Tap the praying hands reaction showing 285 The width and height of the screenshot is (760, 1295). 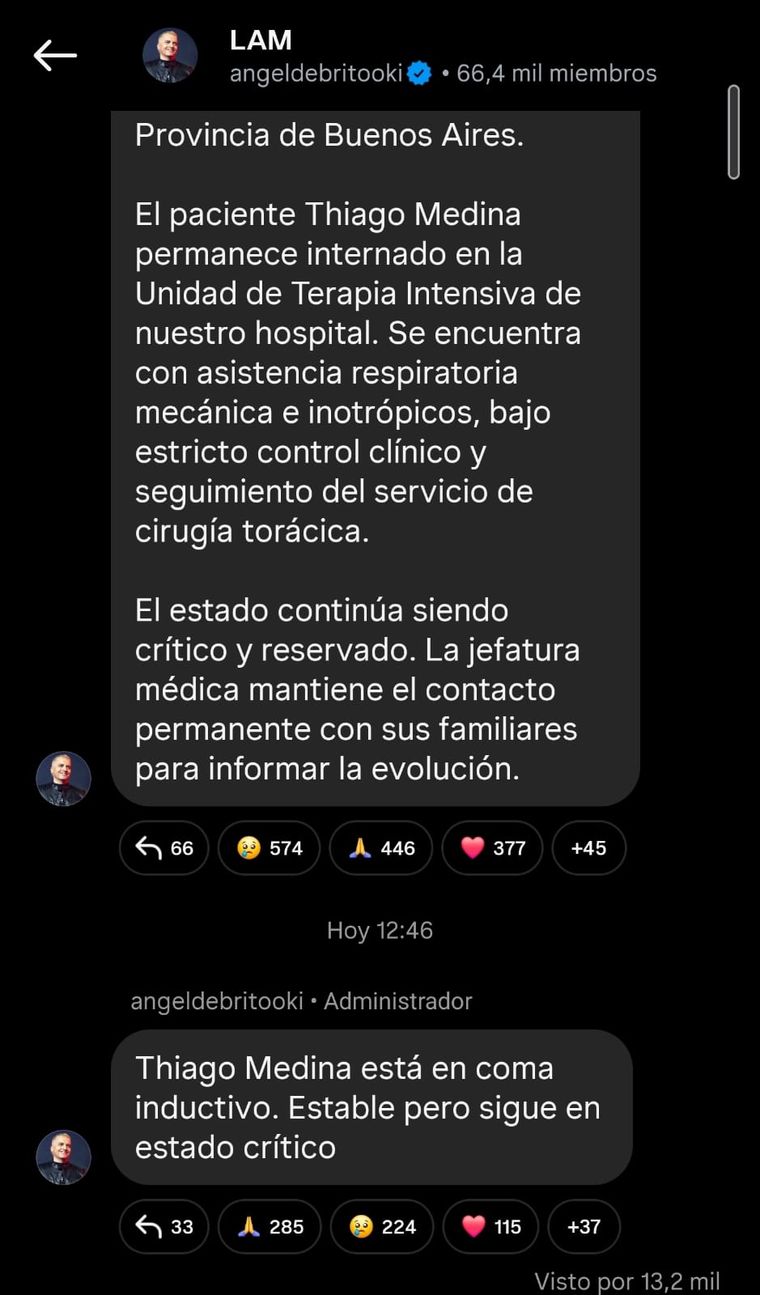pyautogui.click(x=269, y=1226)
